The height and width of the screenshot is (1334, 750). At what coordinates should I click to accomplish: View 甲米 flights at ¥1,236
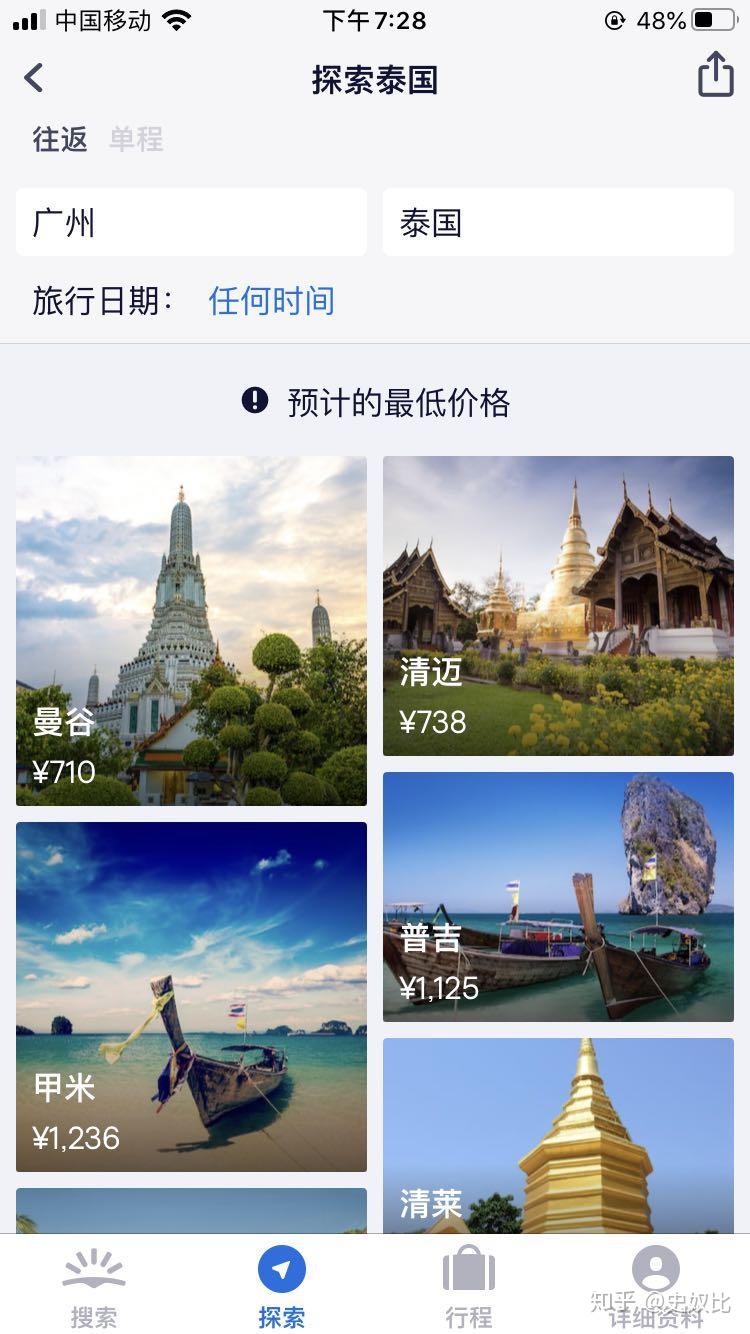click(x=191, y=996)
